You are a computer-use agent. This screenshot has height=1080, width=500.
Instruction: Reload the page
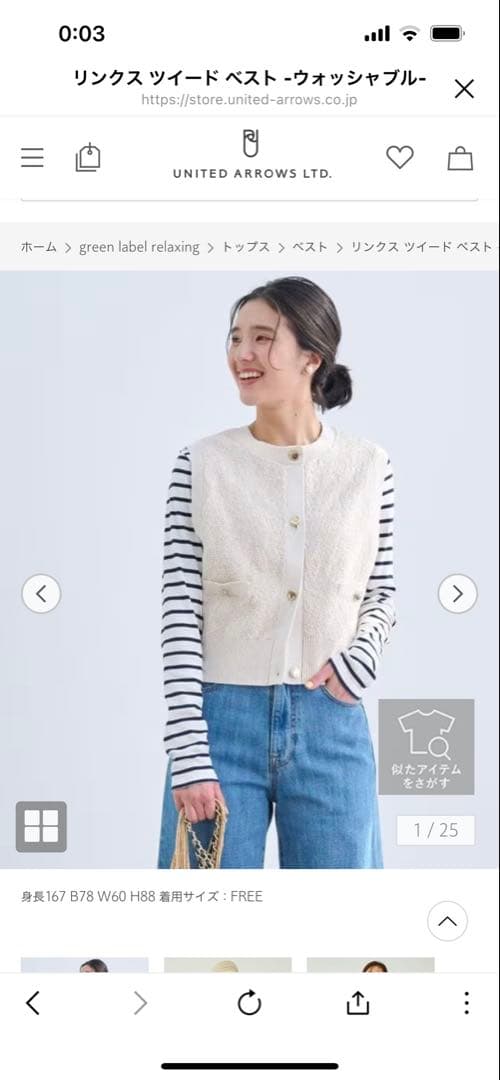tap(249, 1003)
